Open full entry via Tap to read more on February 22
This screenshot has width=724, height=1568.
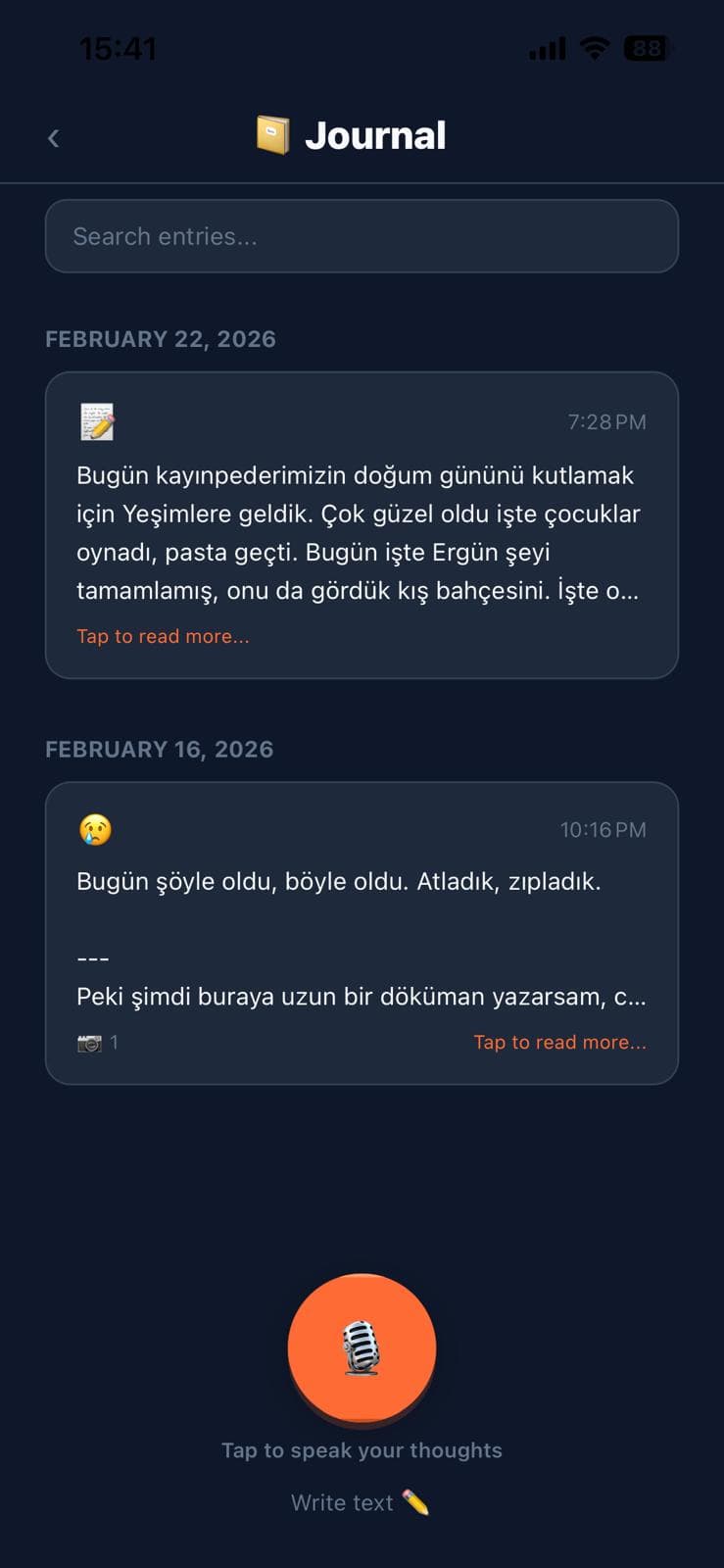(163, 636)
